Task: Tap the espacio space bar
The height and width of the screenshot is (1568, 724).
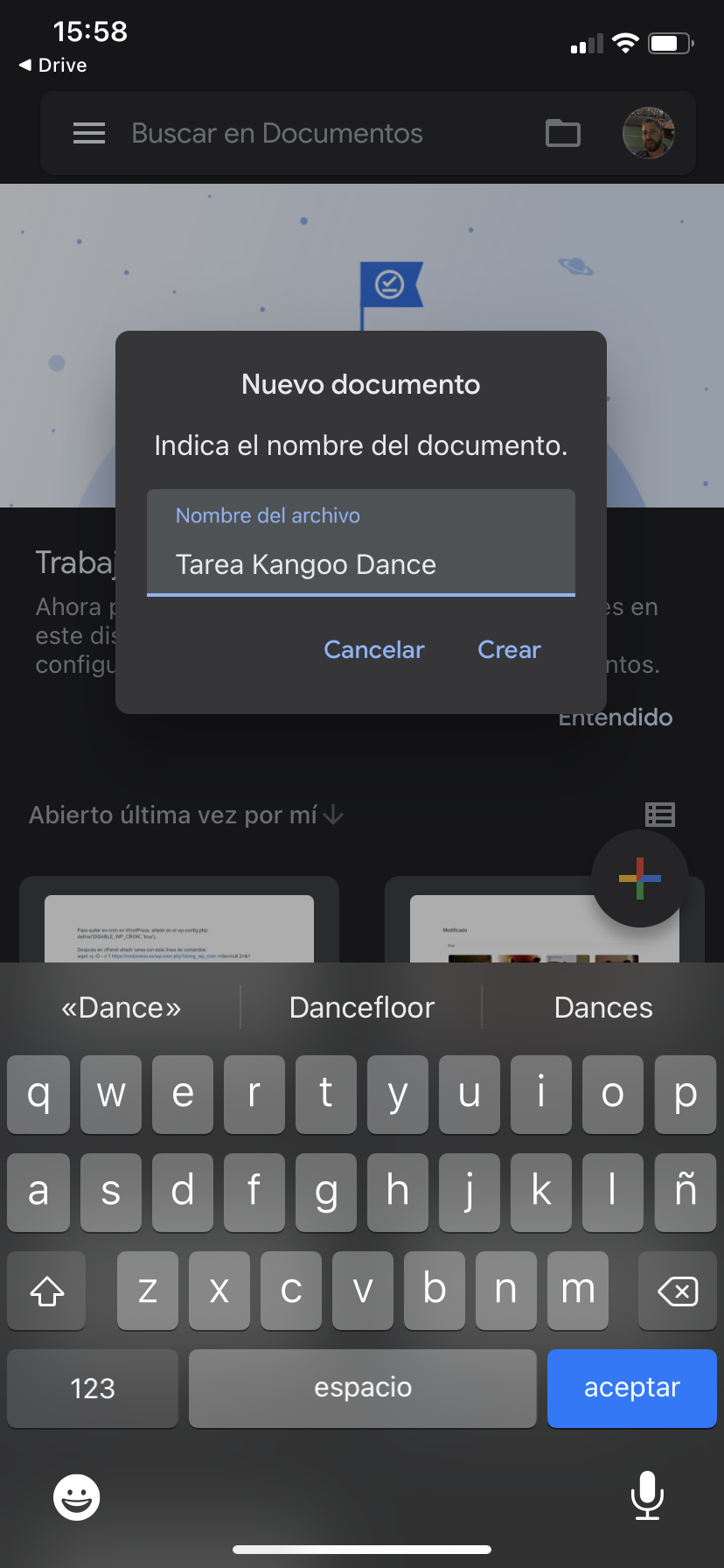Action: pyautogui.click(x=363, y=1388)
